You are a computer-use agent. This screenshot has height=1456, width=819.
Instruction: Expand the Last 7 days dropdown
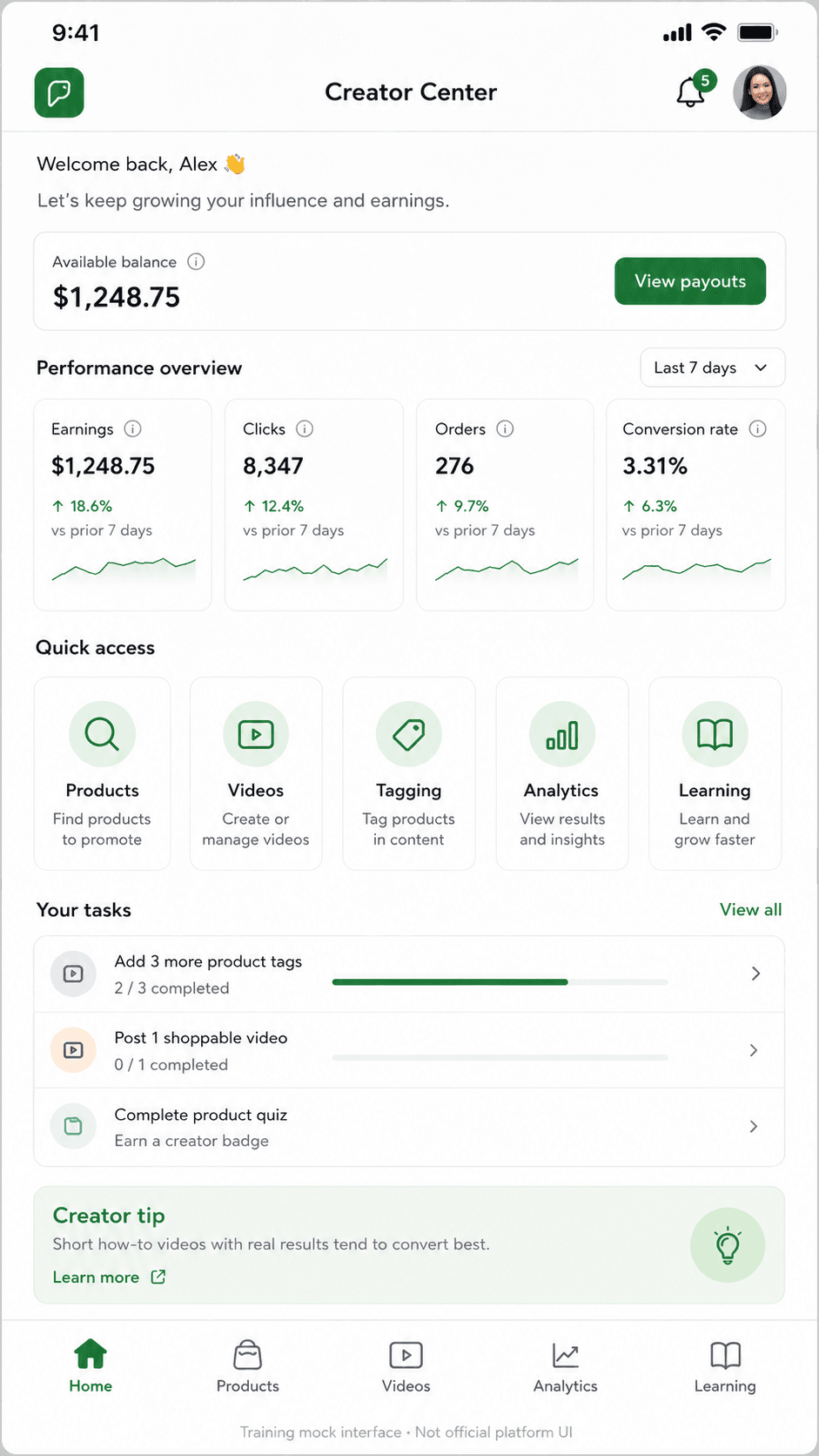point(713,367)
